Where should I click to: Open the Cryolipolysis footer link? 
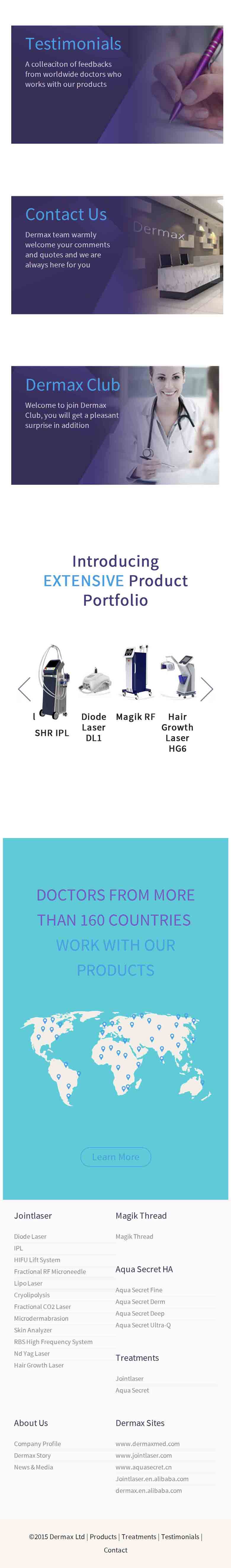pos(32,1295)
